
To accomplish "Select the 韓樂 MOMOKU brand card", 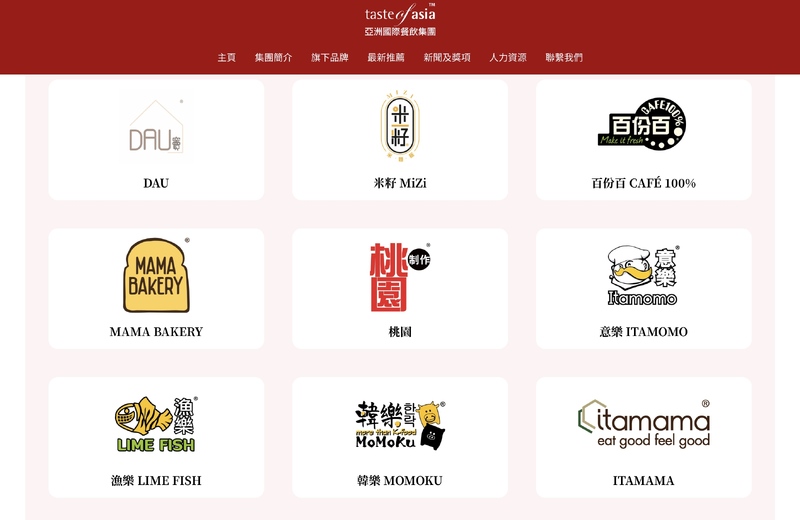I will (400, 437).
